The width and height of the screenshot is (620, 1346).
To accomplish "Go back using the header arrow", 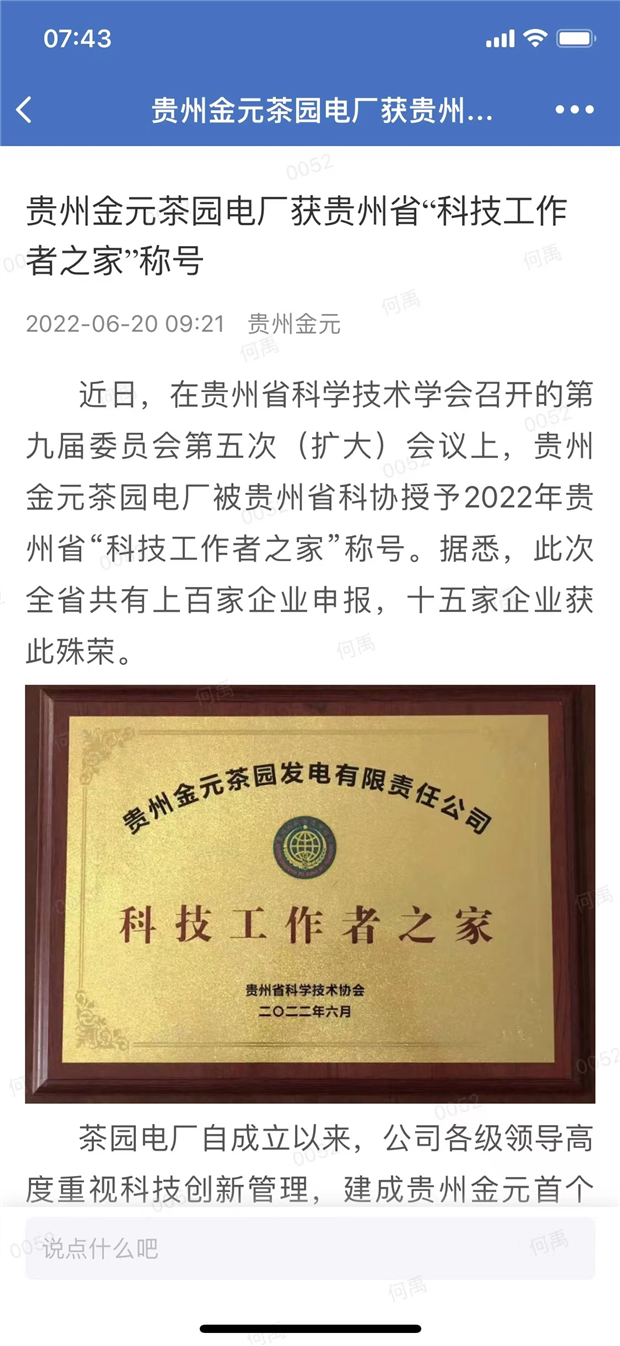I will pos(25,110).
